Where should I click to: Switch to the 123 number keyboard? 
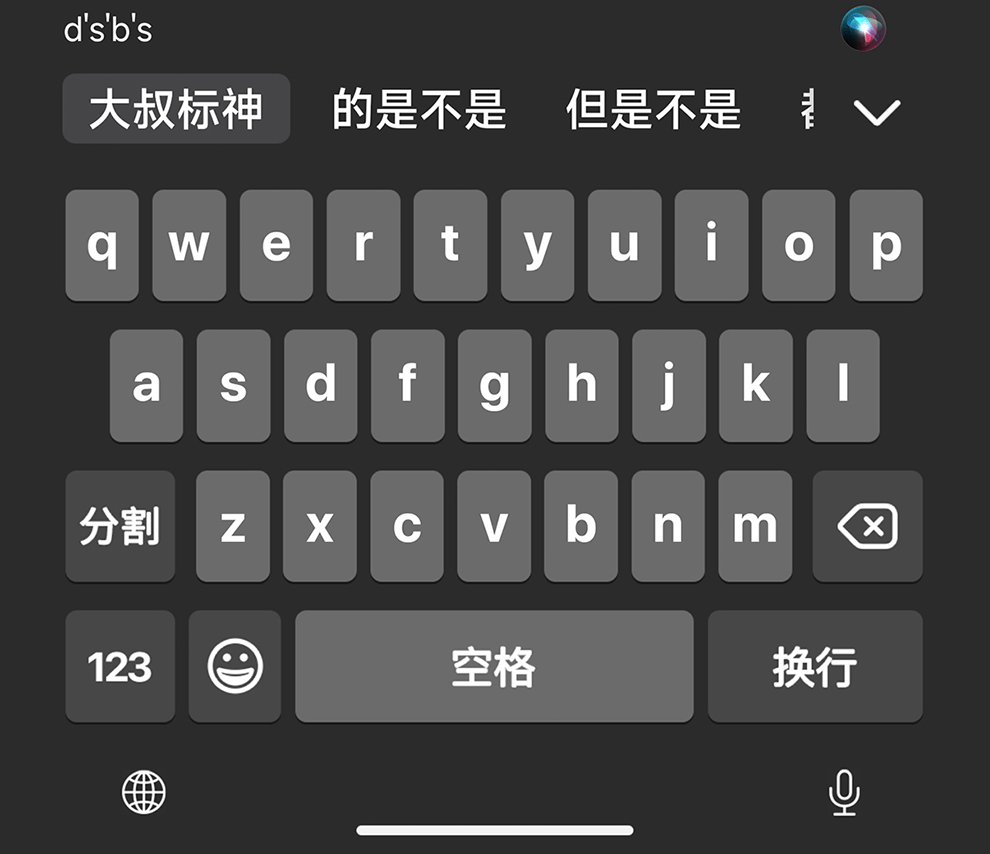click(x=120, y=666)
